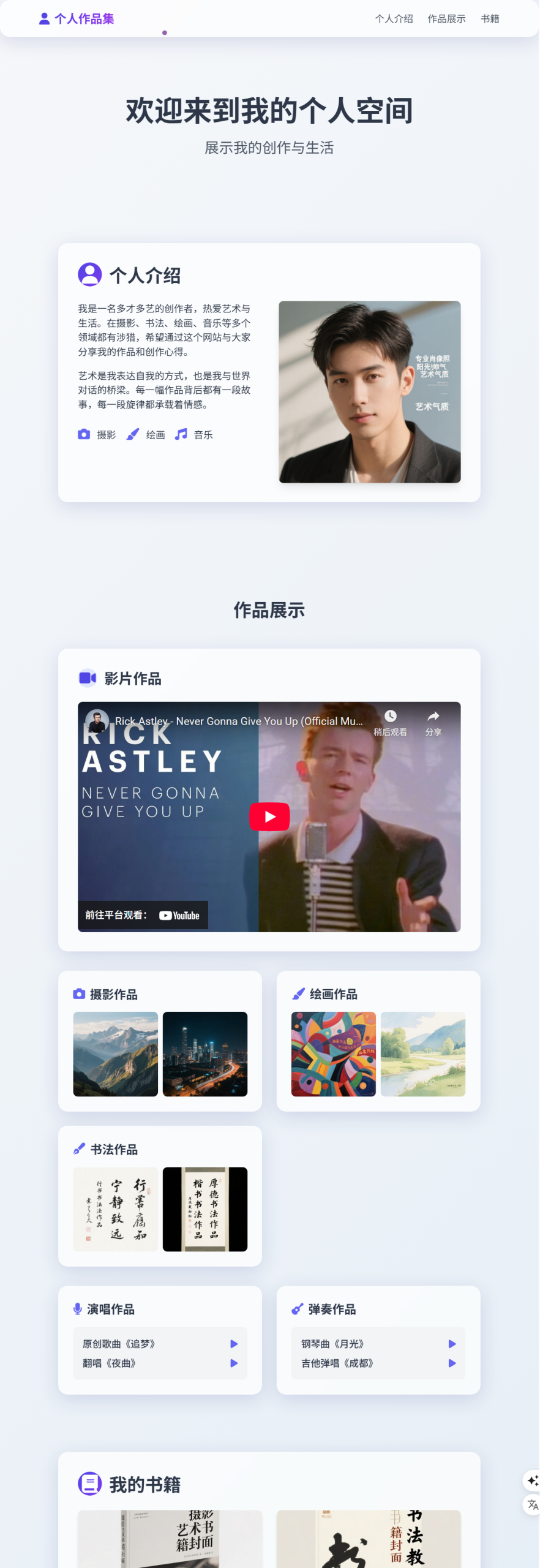Open the colorful abstract painting

(x=334, y=1053)
